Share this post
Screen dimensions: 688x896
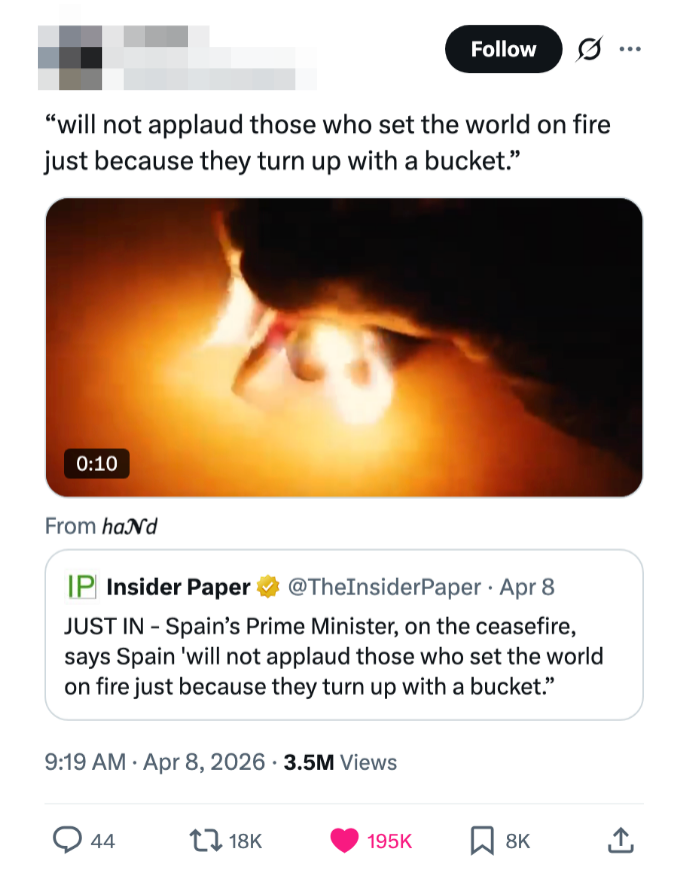tap(620, 841)
